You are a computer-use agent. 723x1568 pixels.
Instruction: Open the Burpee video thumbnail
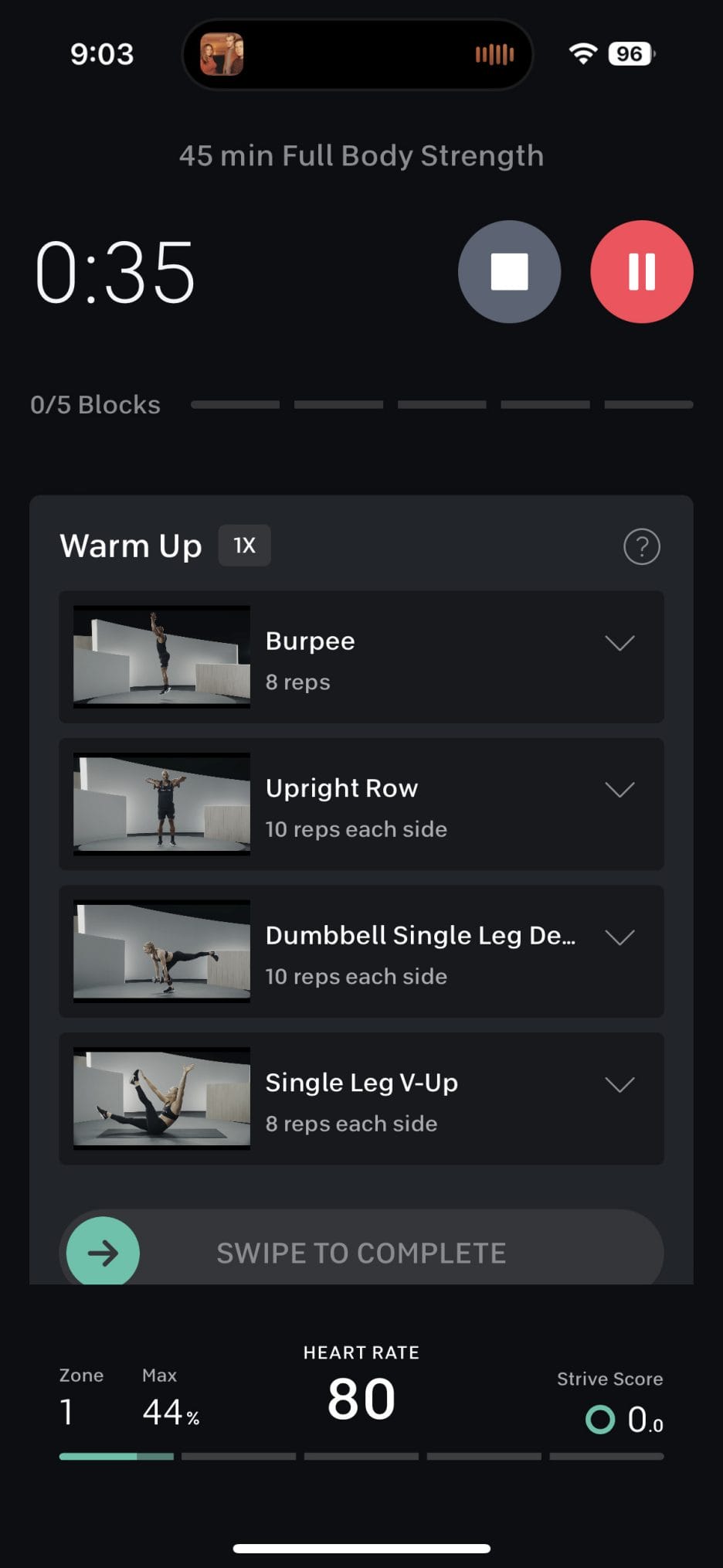click(161, 657)
